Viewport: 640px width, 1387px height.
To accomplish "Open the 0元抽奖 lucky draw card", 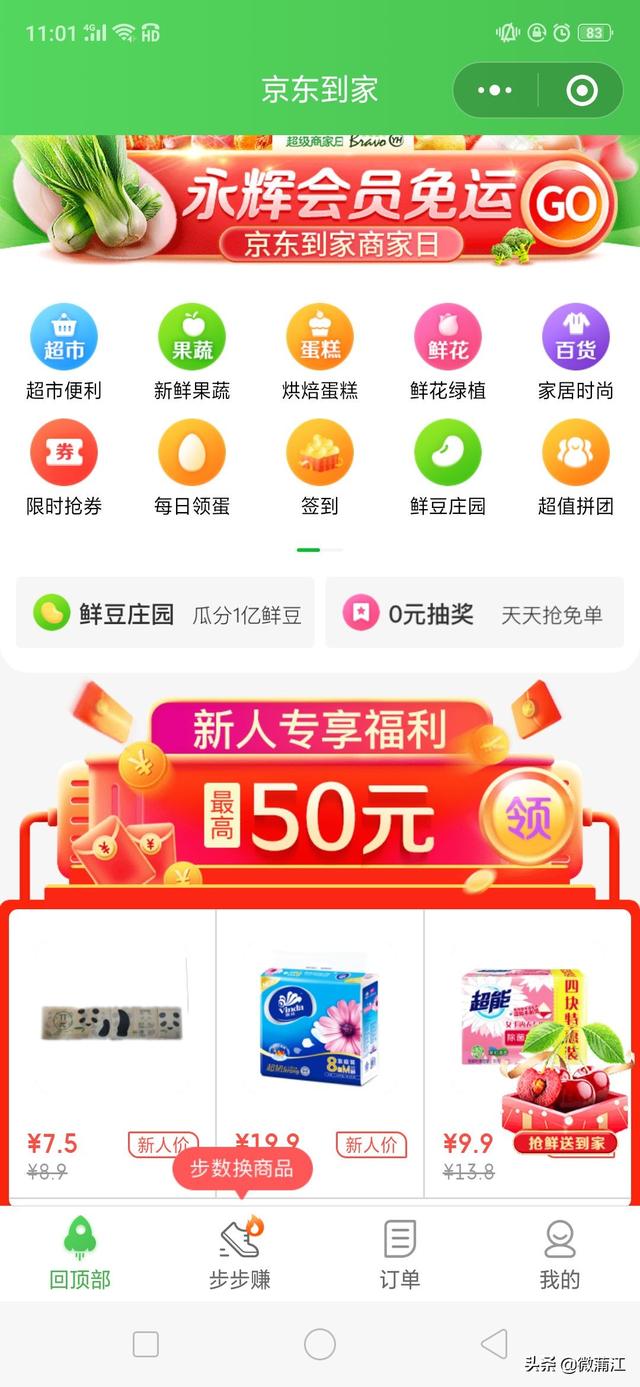I will 474,613.
